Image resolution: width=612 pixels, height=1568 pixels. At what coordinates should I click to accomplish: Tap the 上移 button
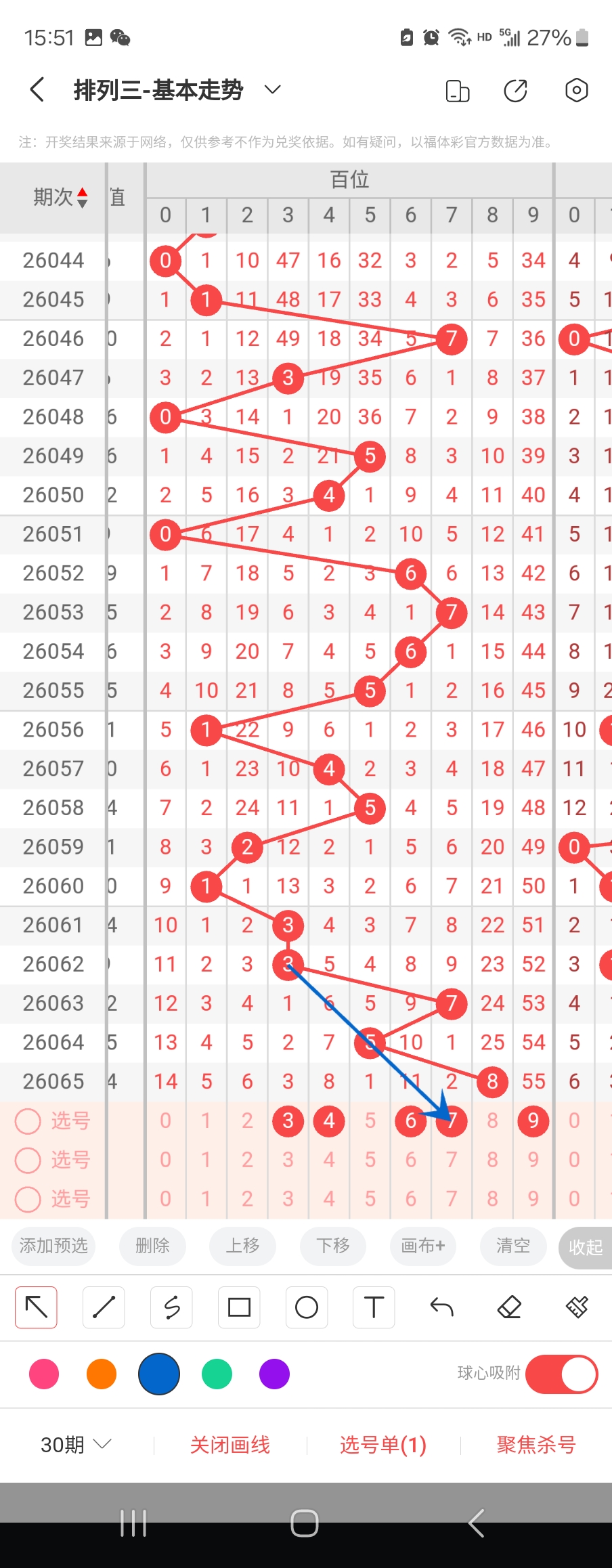pos(242,1246)
